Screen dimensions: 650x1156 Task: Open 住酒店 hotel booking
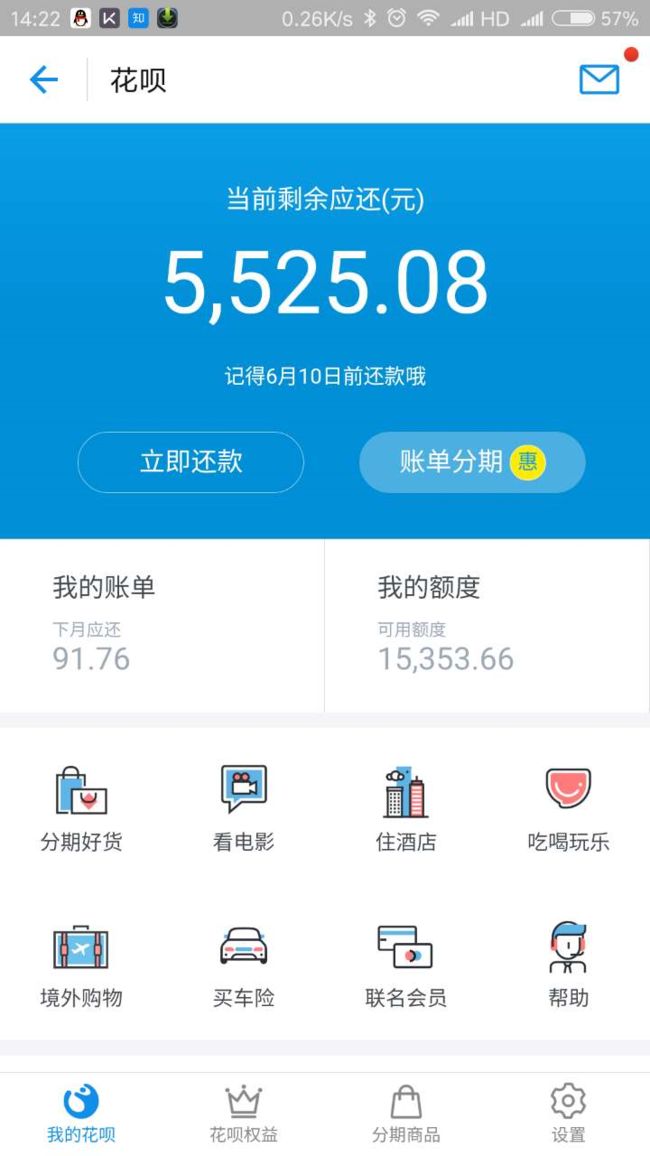tap(406, 809)
